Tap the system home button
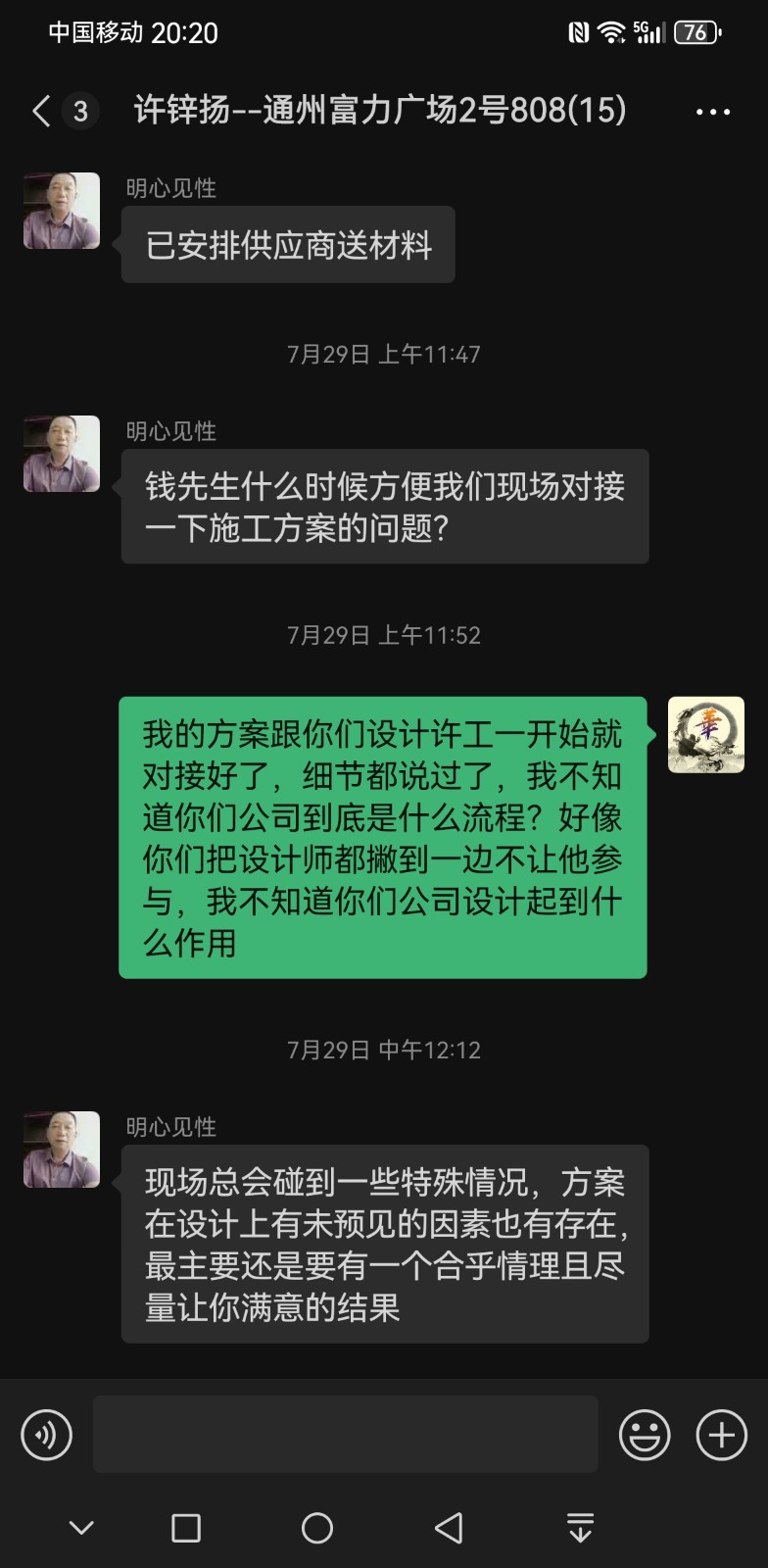 (x=316, y=1528)
